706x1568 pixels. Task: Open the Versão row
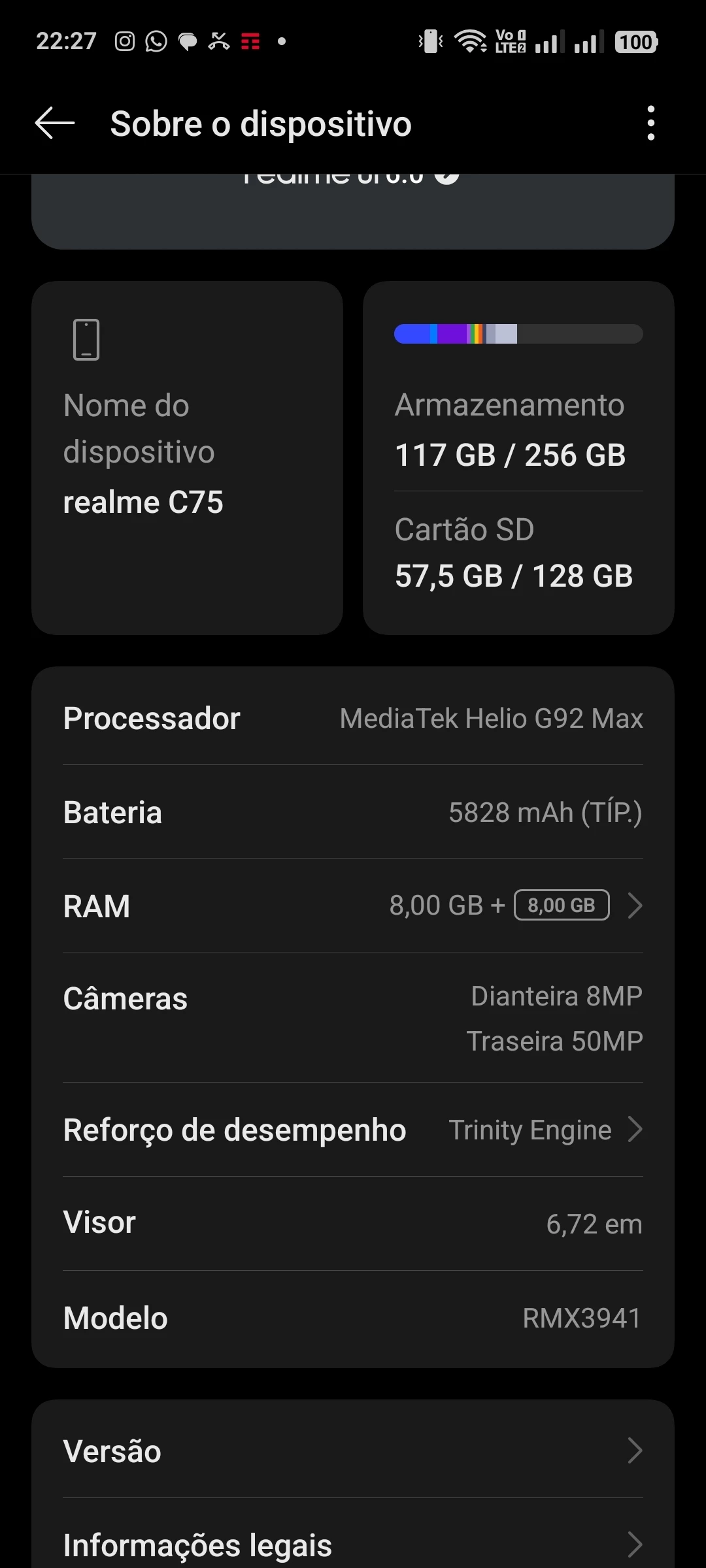pos(353,1451)
